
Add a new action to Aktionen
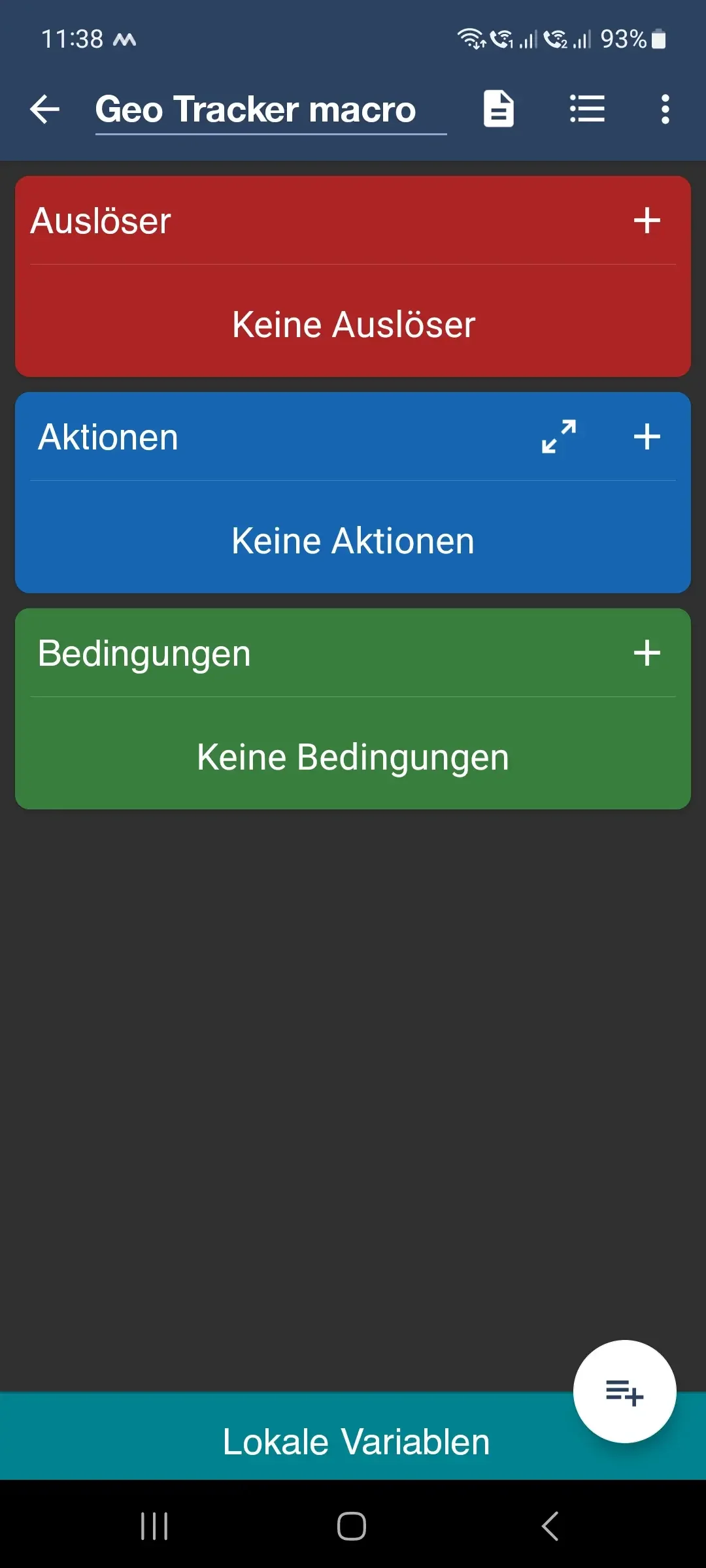(x=647, y=436)
